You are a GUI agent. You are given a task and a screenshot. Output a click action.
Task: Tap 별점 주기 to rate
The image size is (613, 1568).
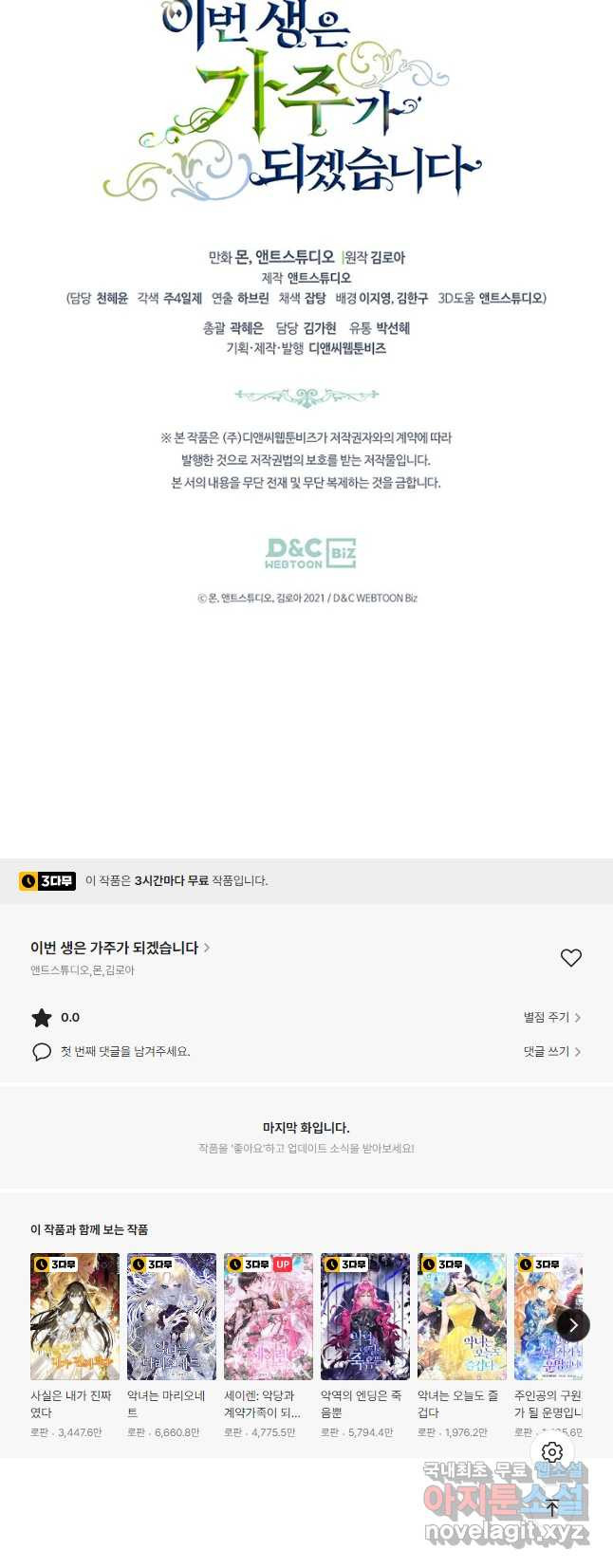tap(551, 1017)
